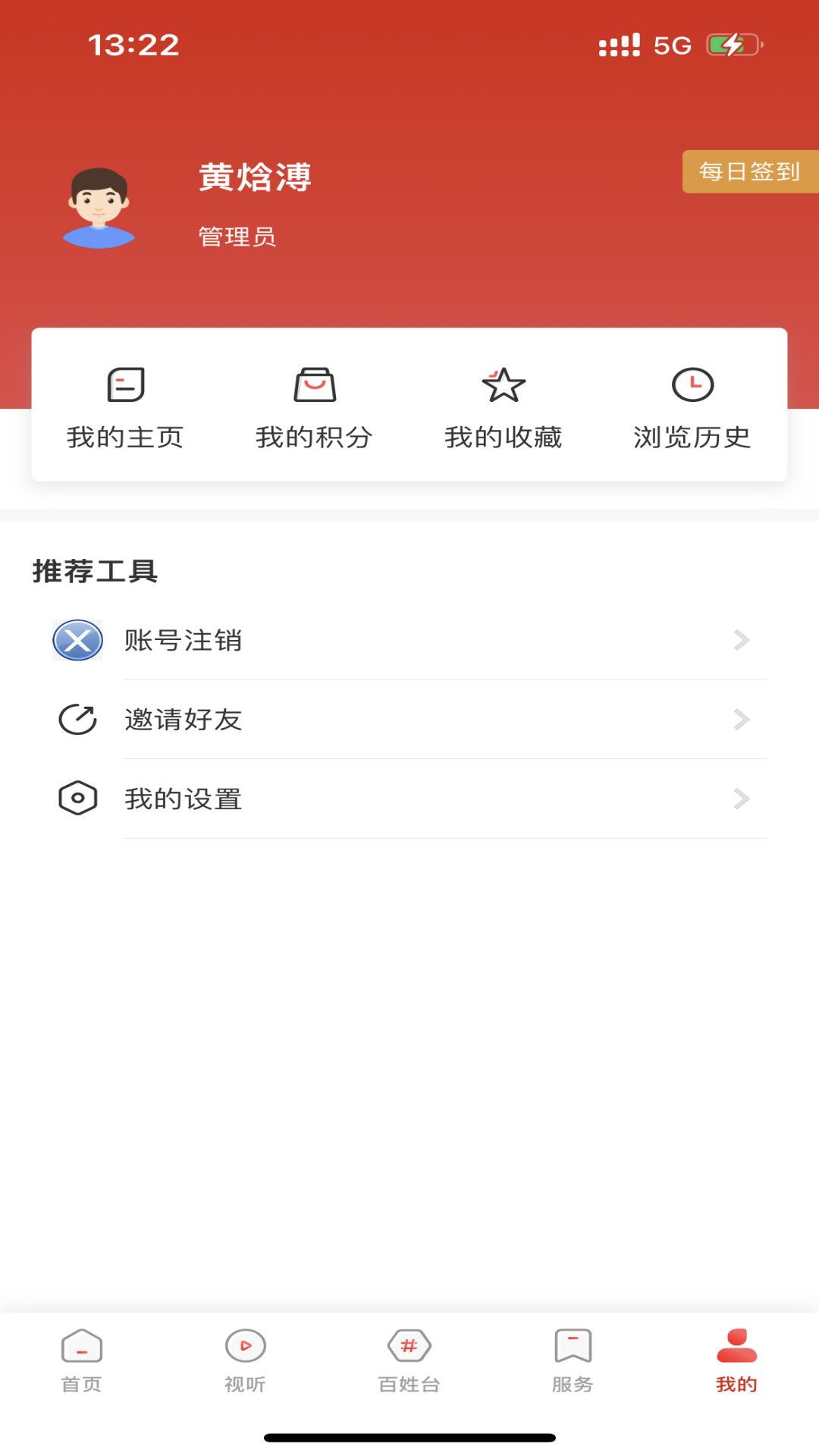
Task: Open 浏览历史 history clock icon
Action: tap(692, 384)
